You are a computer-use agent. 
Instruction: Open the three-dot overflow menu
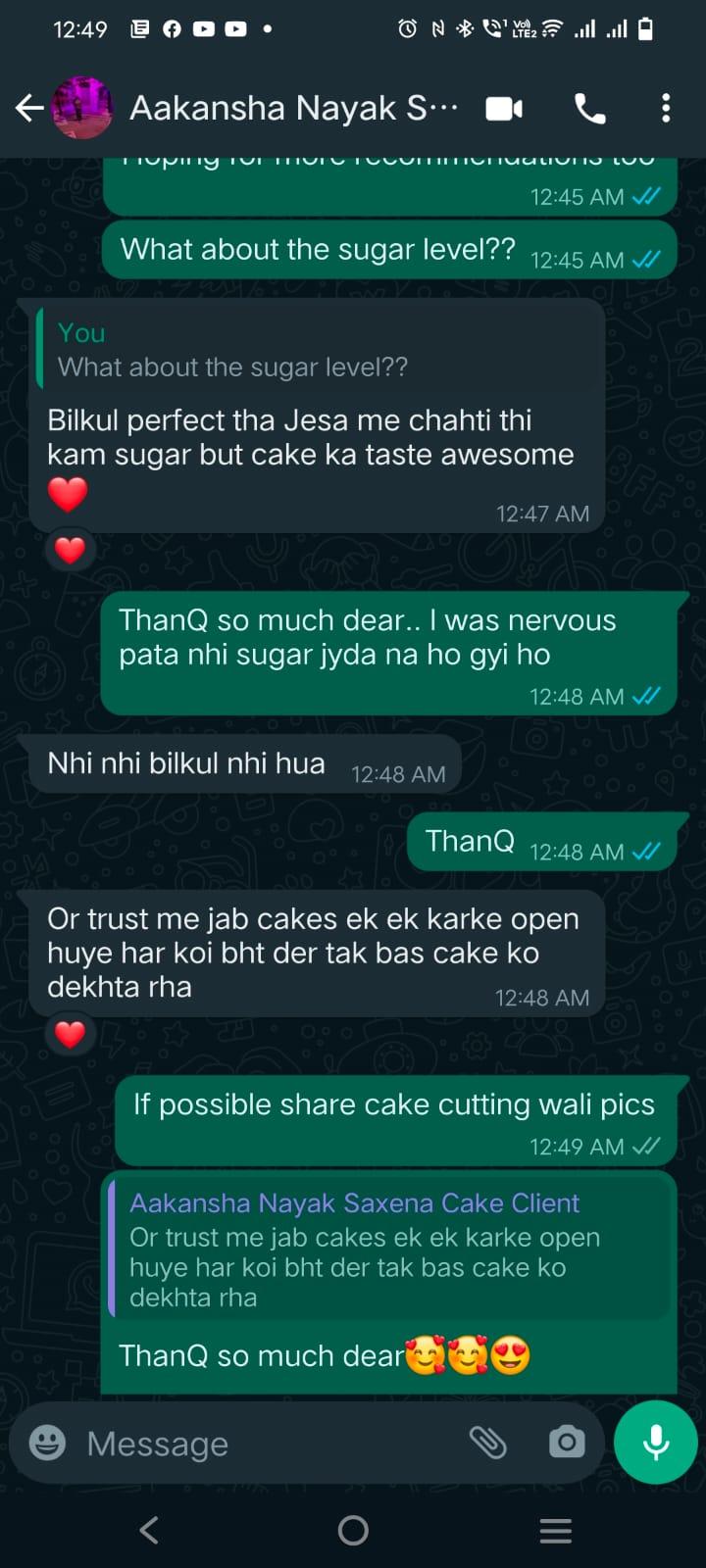click(x=666, y=108)
